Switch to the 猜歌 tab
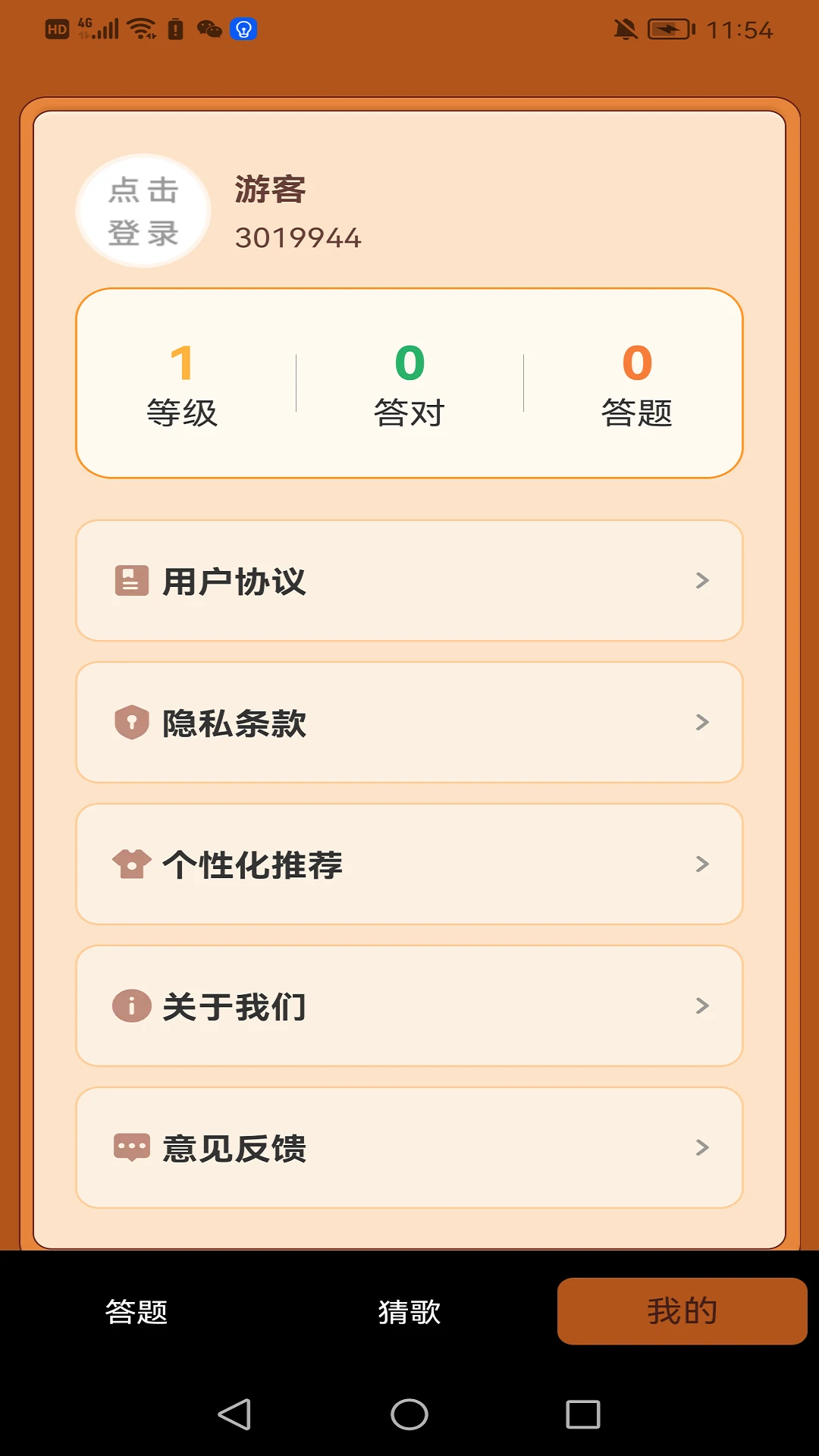Image resolution: width=819 pixels, height=1456 pixels. 409,1310
